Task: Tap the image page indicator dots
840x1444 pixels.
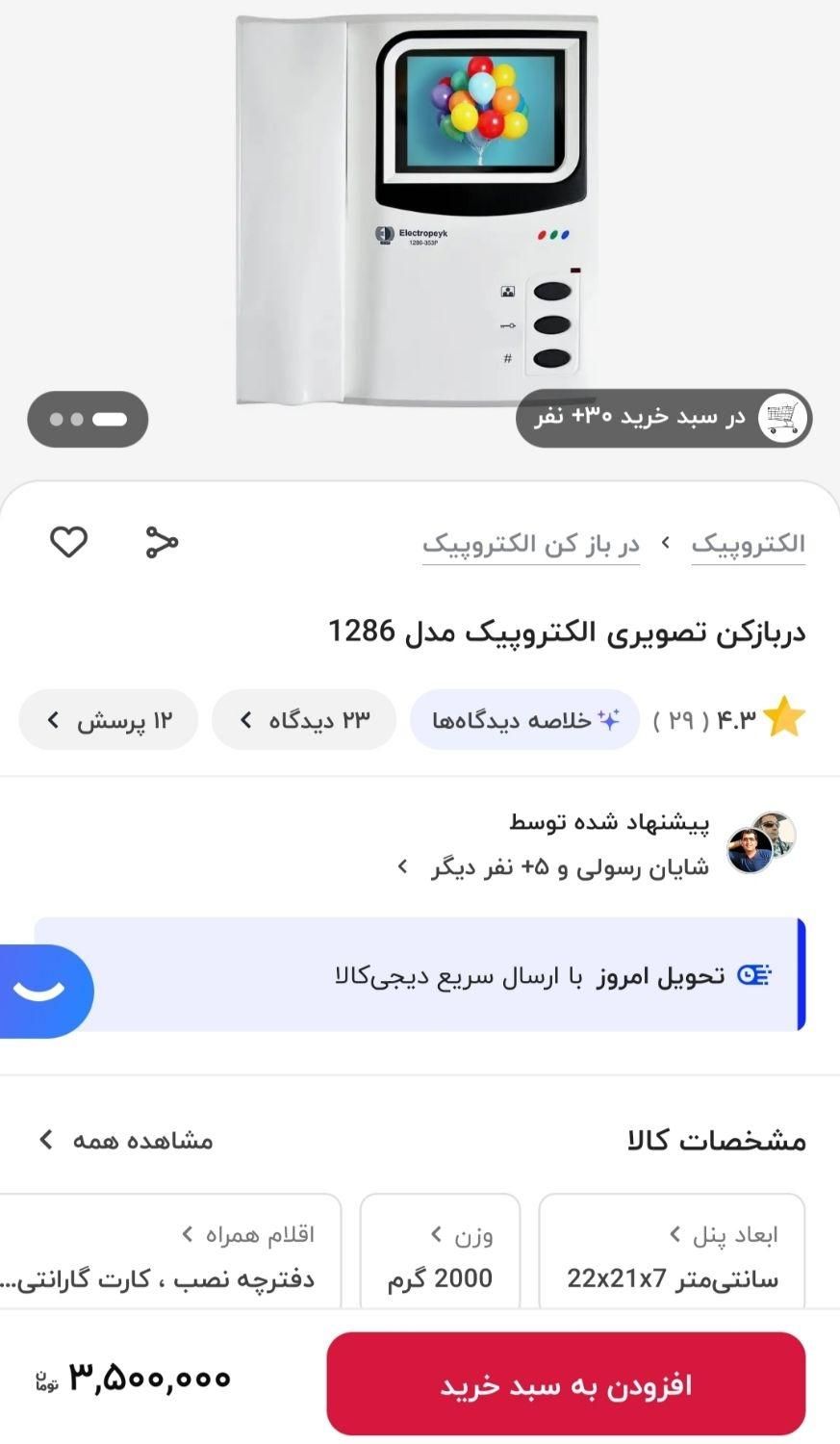Action: pos(88,419)
